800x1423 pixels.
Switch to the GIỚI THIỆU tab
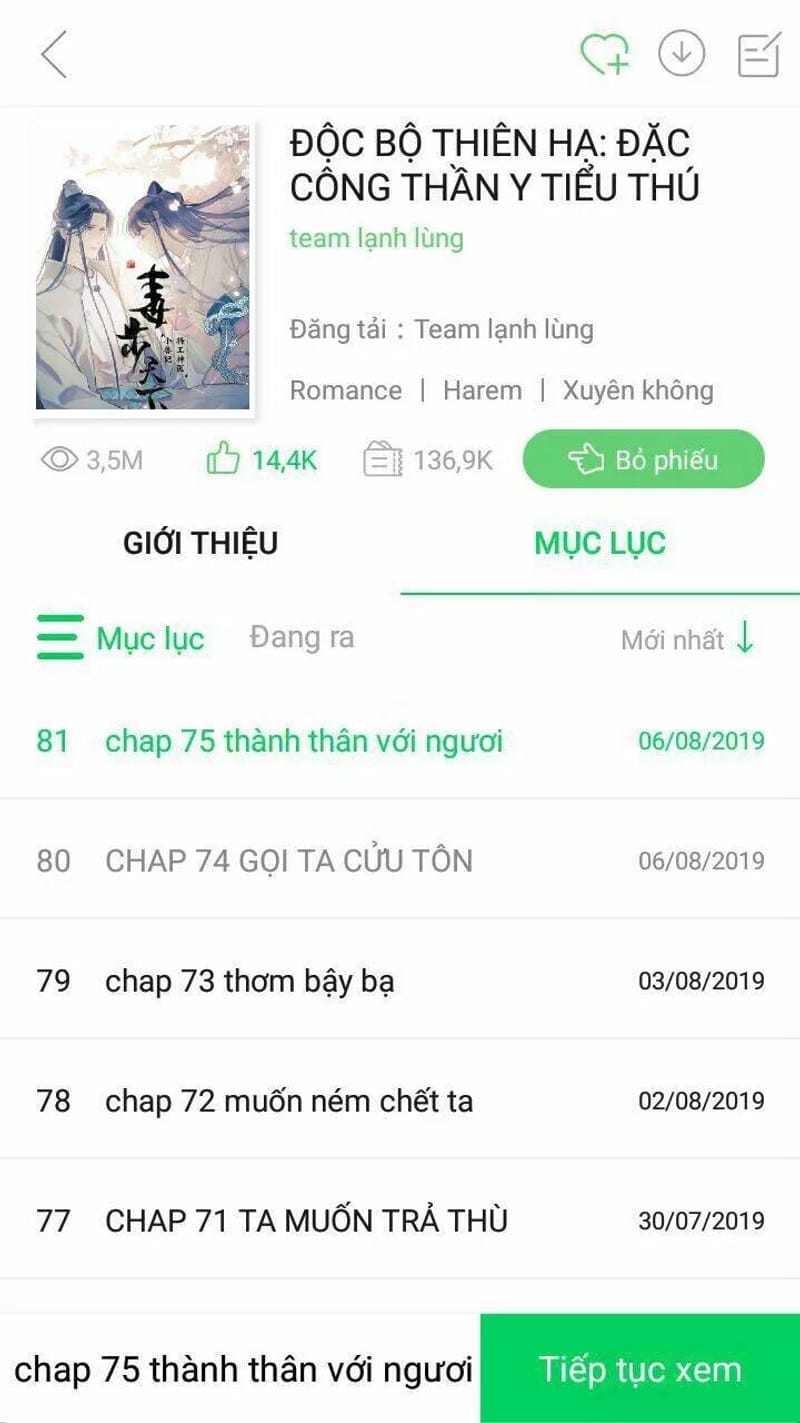pos(200,543)
